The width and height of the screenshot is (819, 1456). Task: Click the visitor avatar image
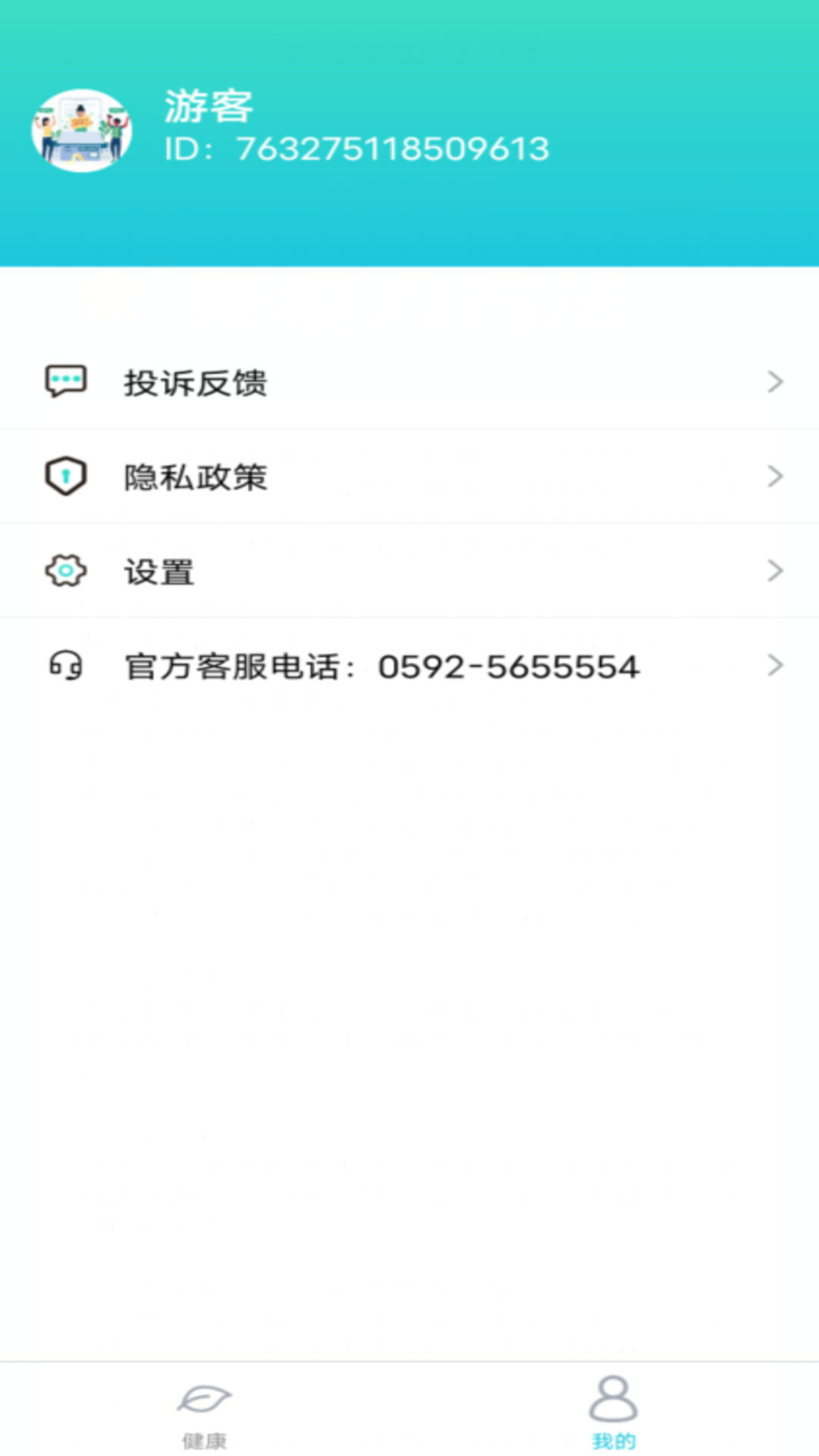(x=82, y=129)
